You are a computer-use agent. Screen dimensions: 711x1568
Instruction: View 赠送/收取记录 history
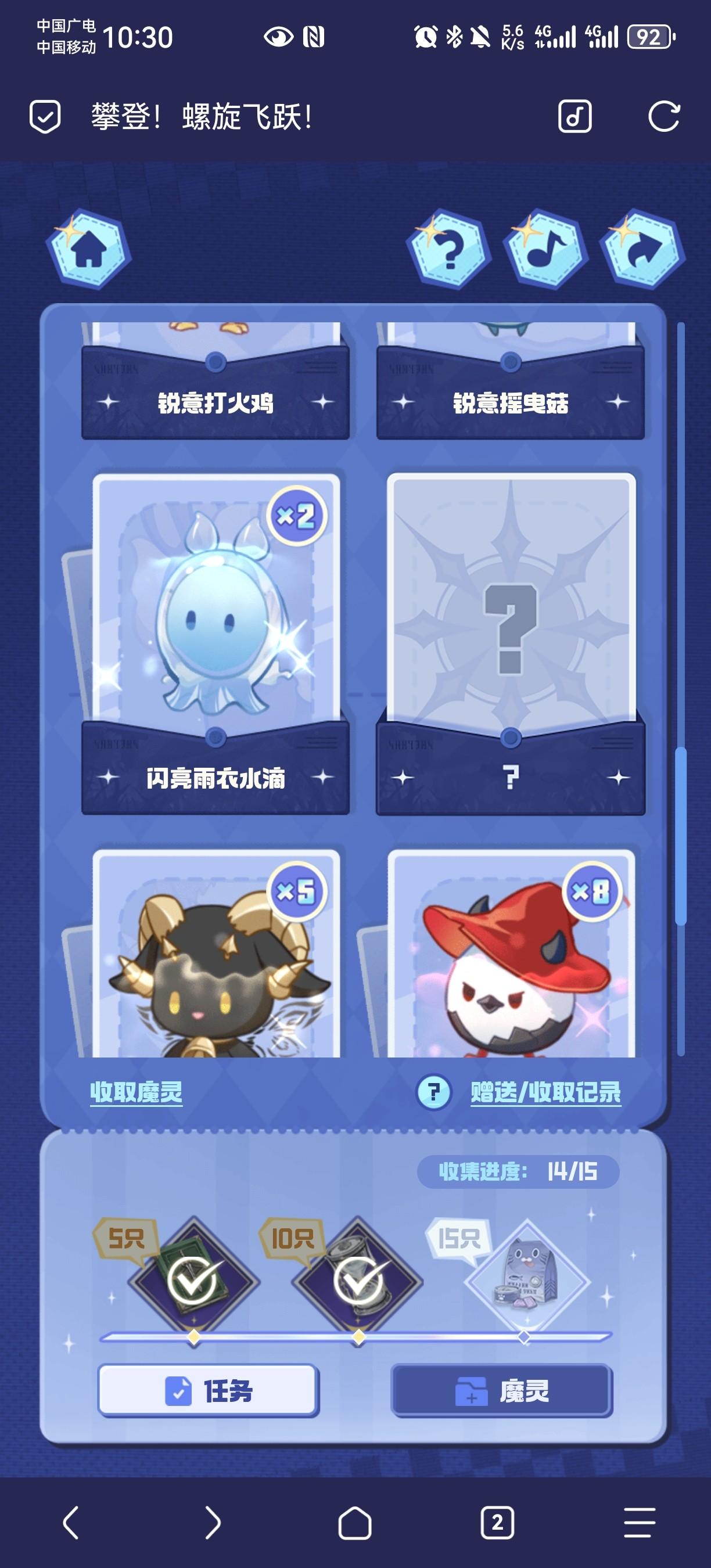tap(545, 1092)
